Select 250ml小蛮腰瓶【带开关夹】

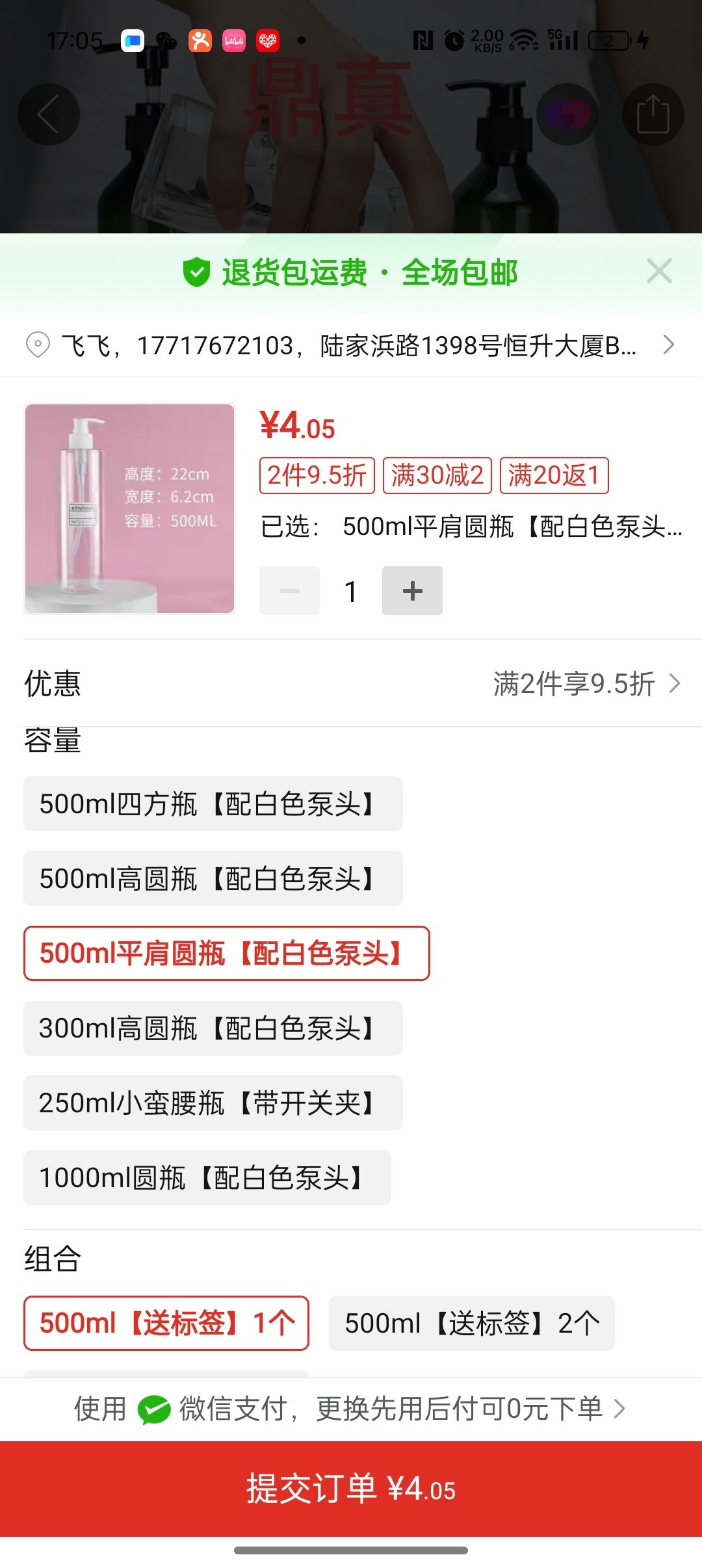pos(213,1103)
